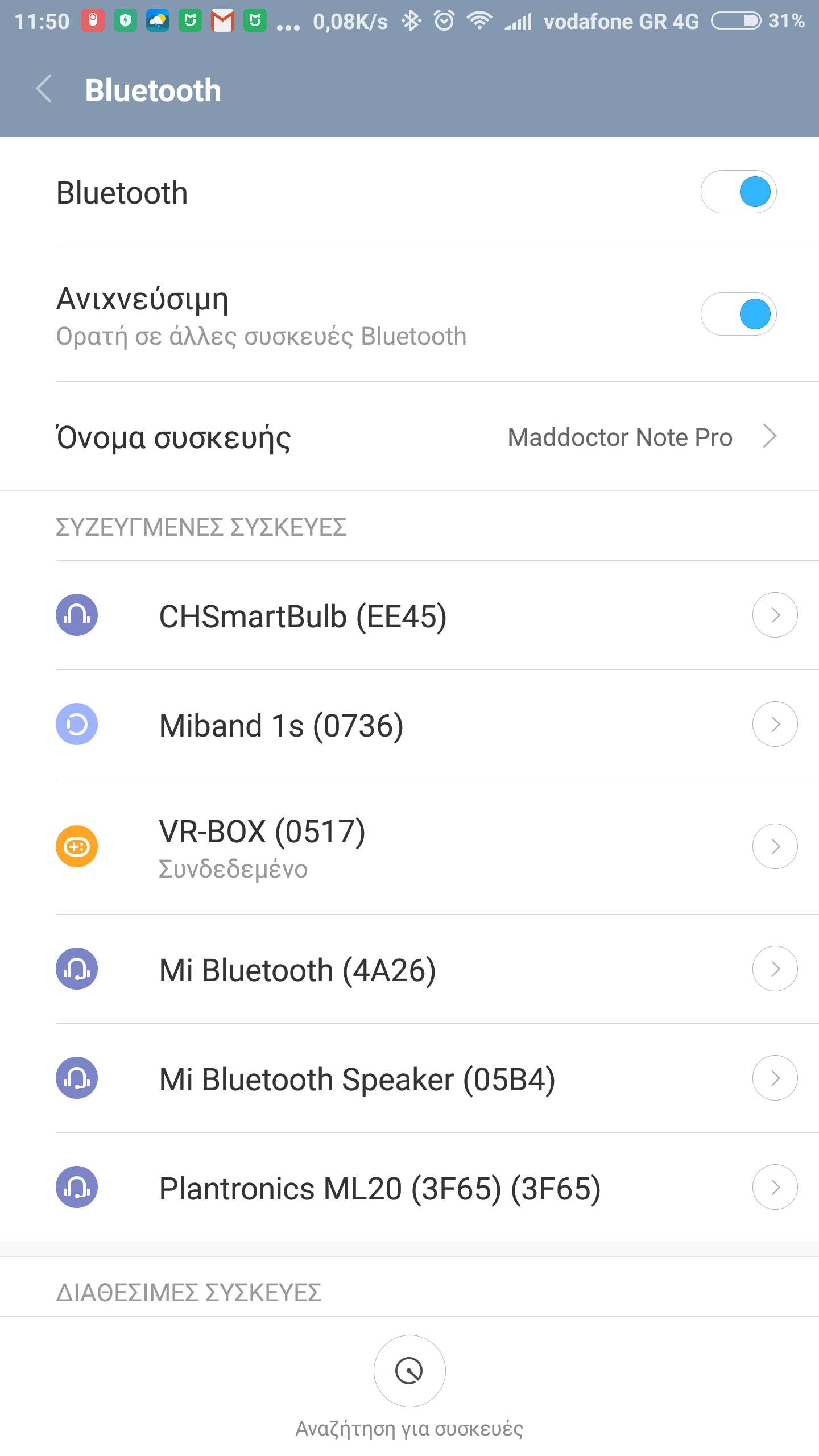Viewport: 819px width, 1456px height.
Task: Select Mi Bluetooth Speaker (05B4)
Action: coord(357,1079)
